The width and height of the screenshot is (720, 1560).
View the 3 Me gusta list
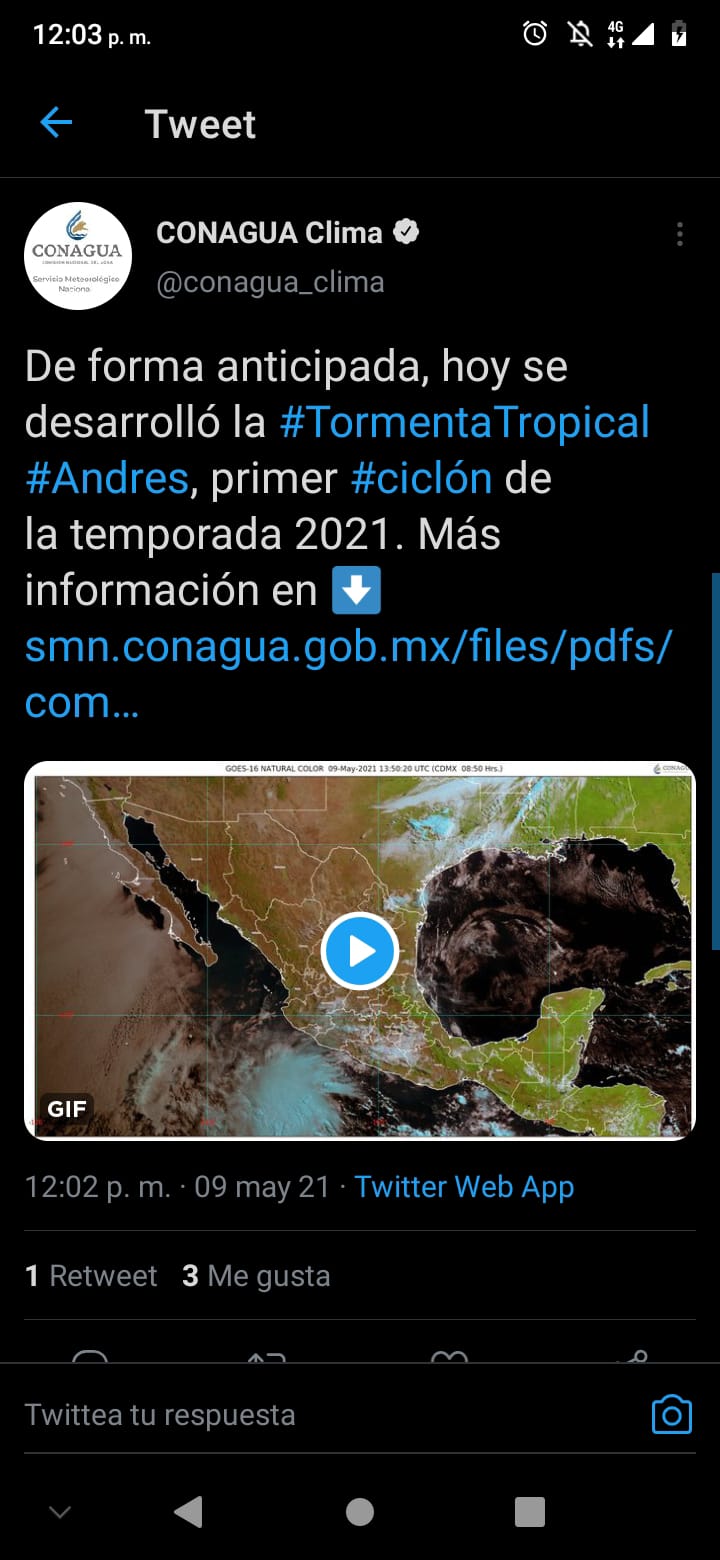256,1275
